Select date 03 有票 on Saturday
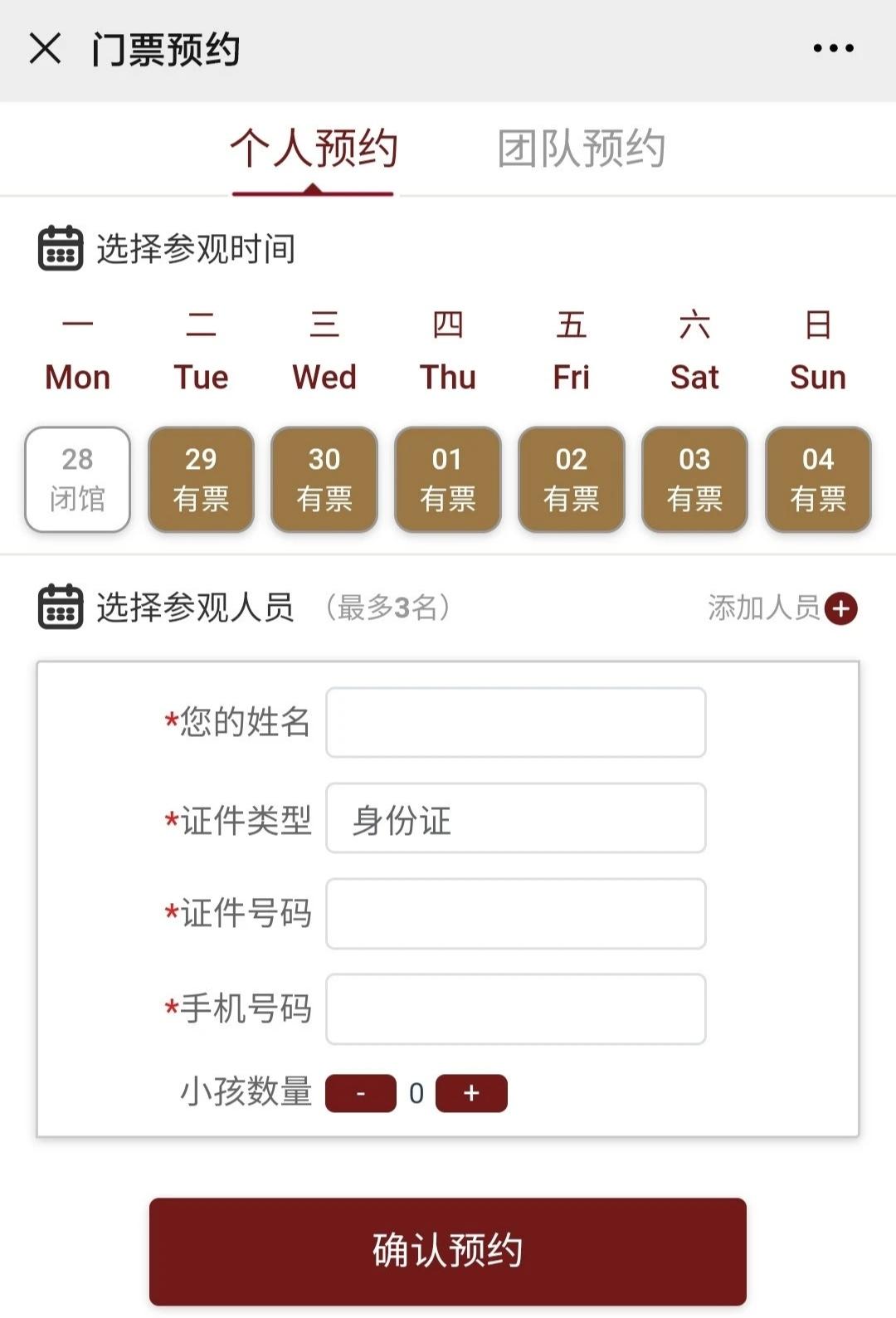 (x=694, y=479)
